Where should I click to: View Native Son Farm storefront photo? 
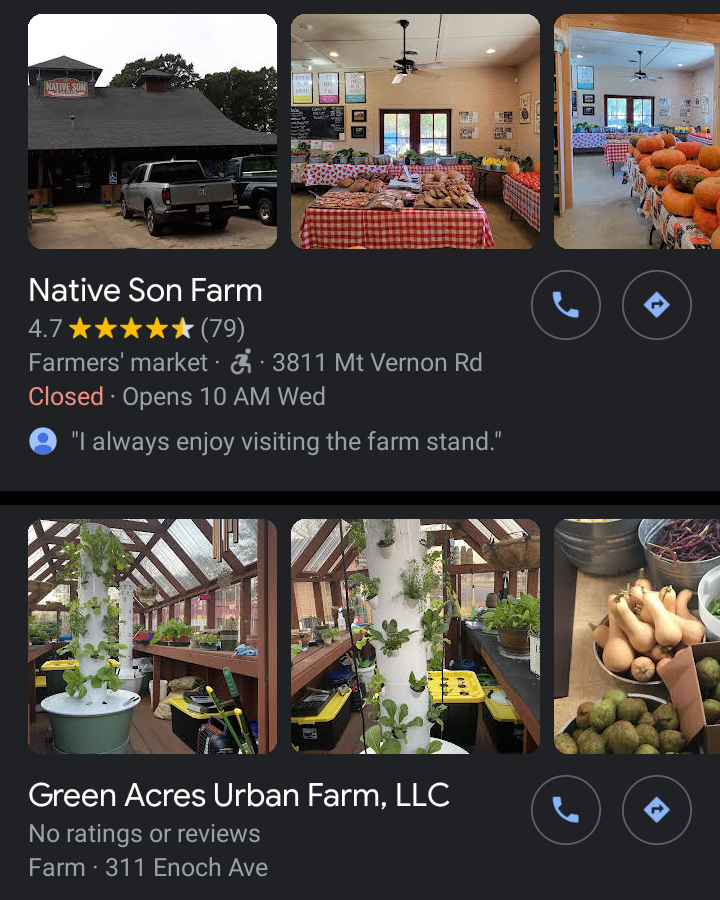click(x=152, y=131)
